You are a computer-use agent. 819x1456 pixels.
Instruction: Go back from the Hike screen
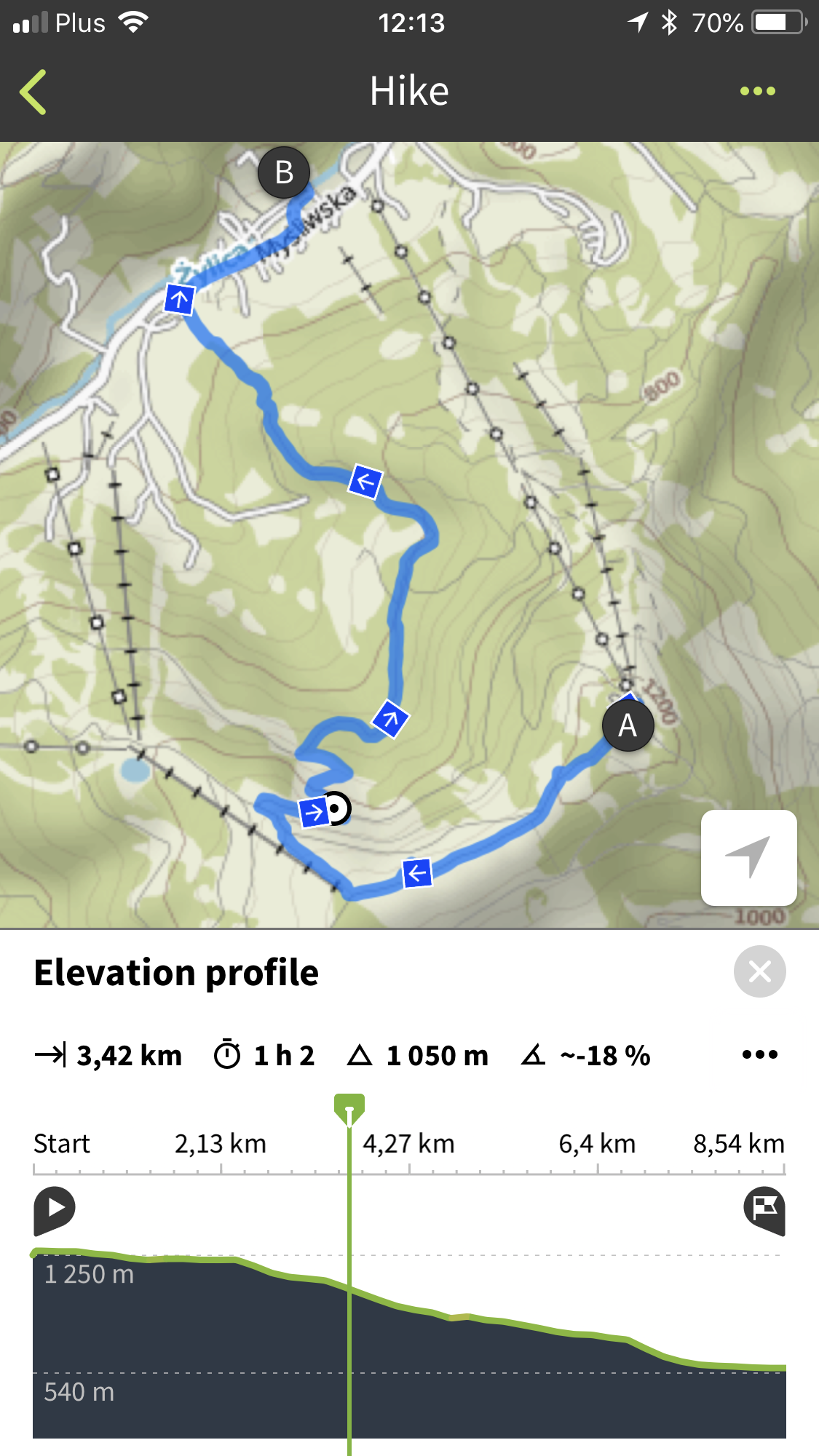[x=33, y=92]
